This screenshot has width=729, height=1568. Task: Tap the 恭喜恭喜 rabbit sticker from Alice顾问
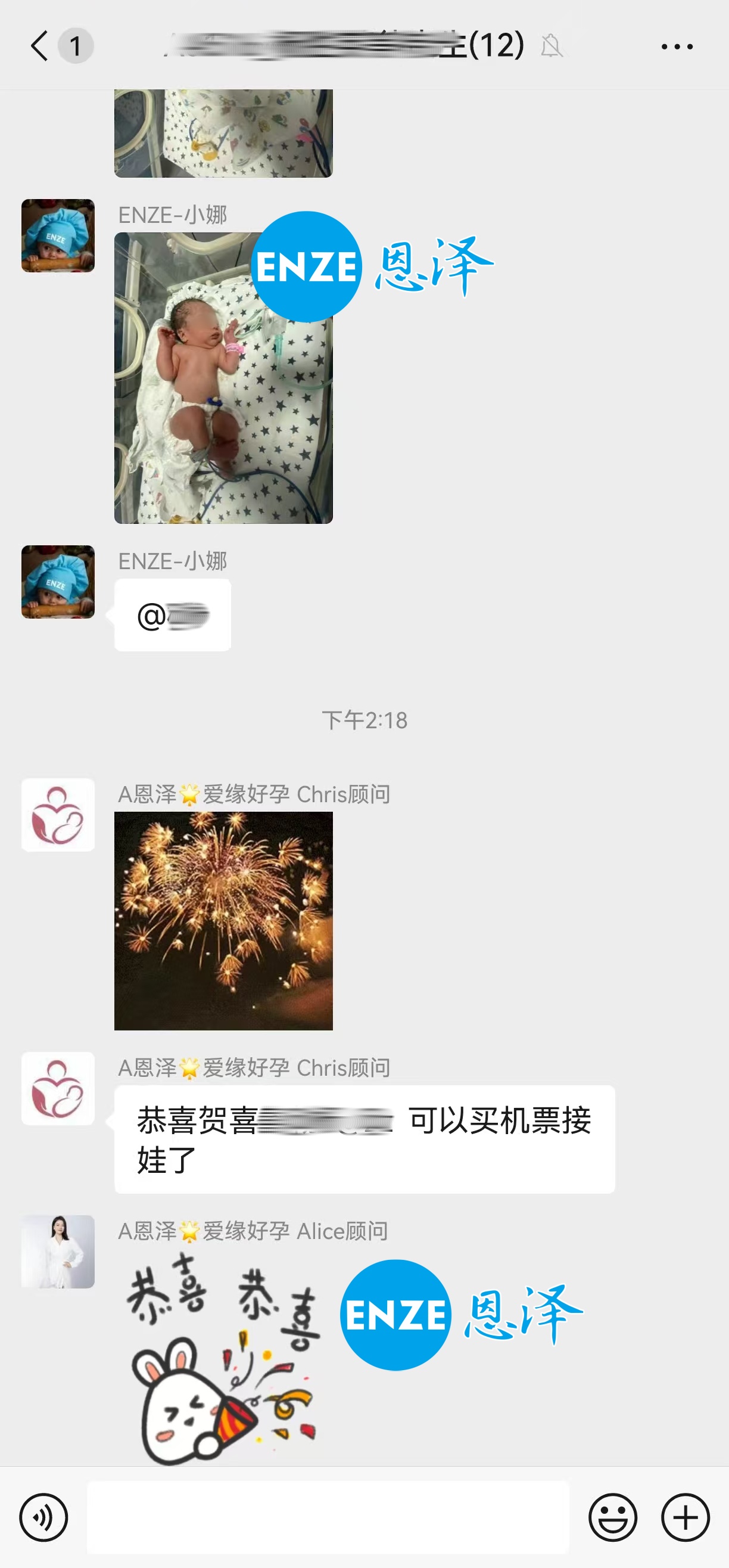[x=222, y=1358]
